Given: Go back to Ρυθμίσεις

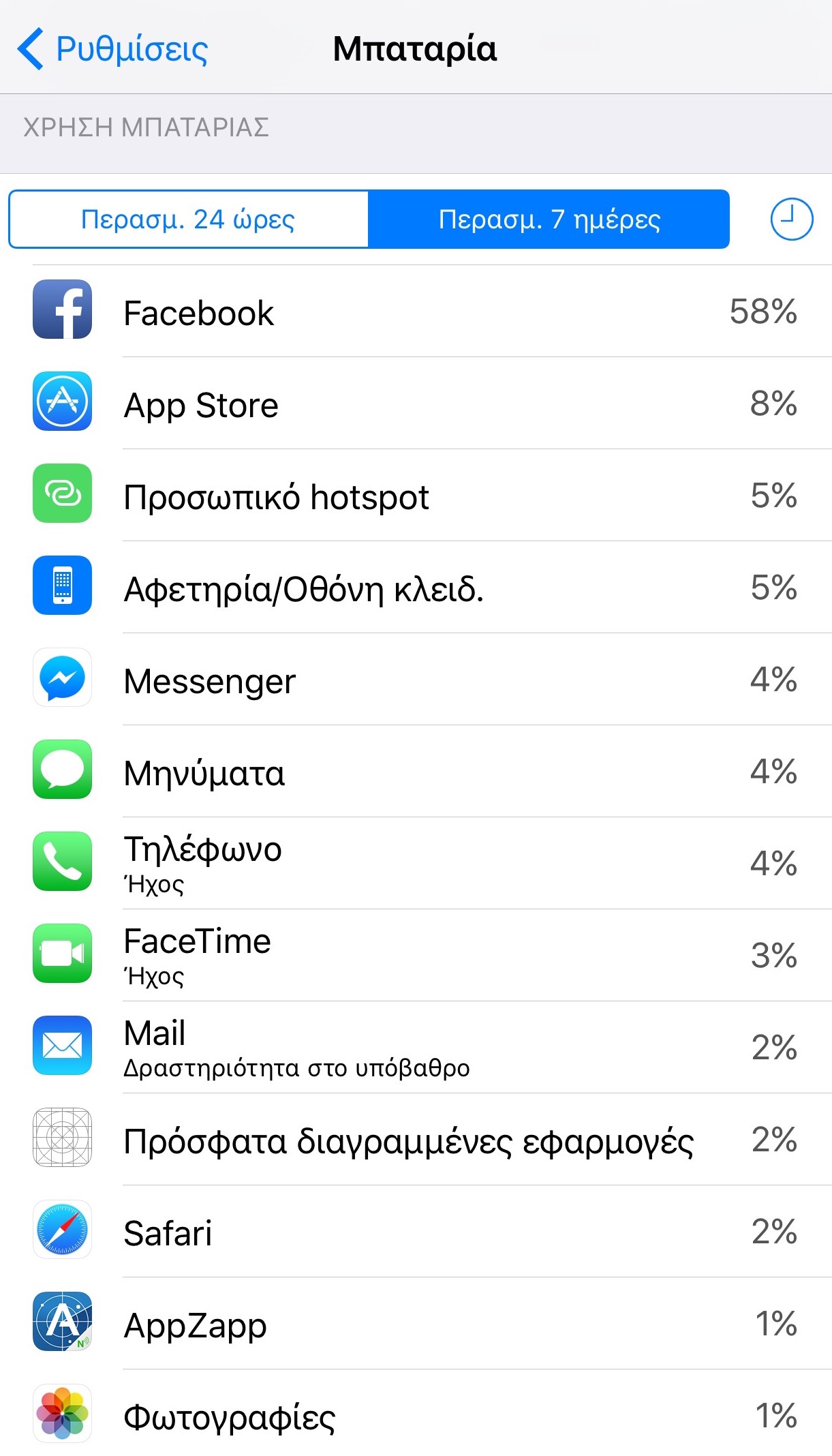Looking at the screenshot, I should point(112,49).
